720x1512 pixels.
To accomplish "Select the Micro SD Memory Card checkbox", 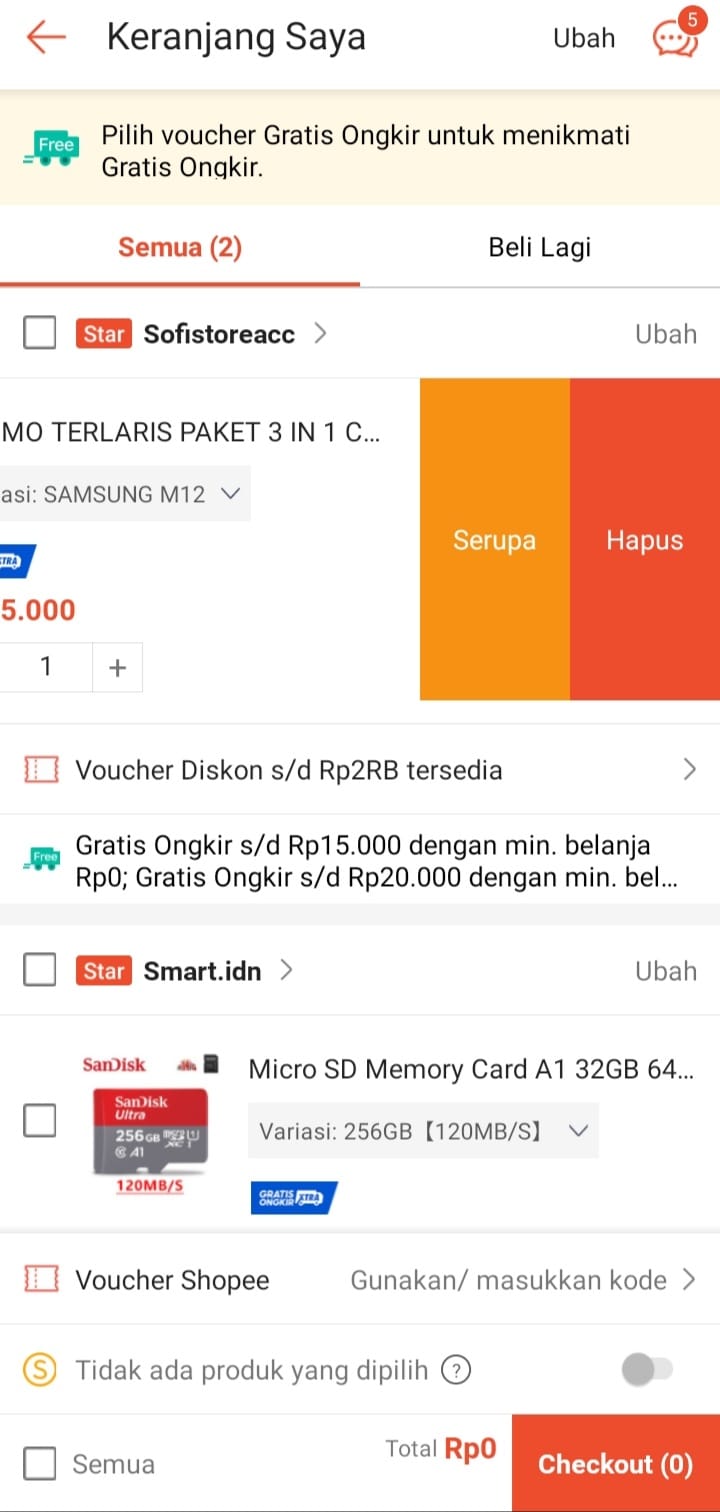I will pyautogui.click(x=40, y=1121).
